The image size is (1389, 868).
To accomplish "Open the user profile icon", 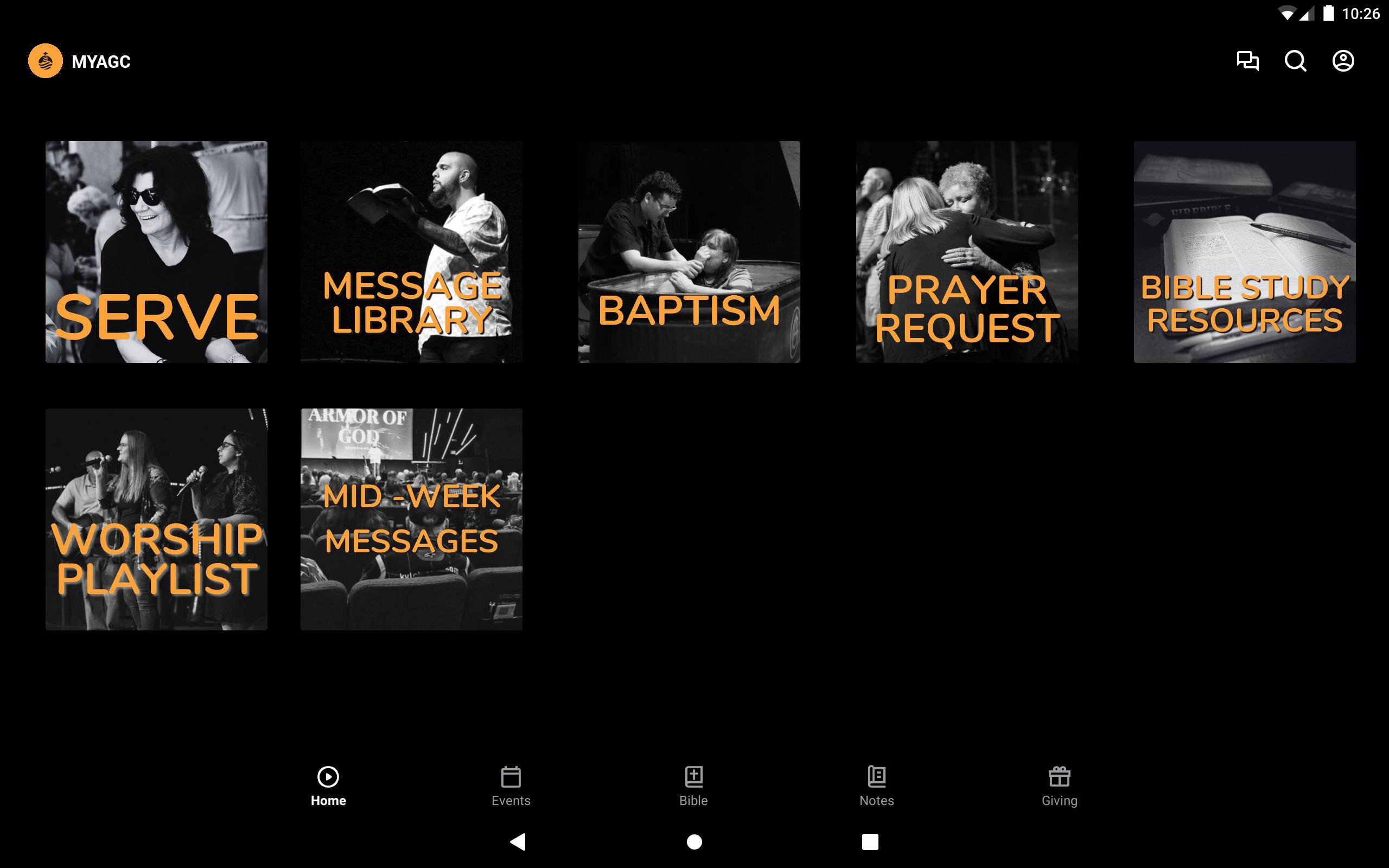I will [x=1342, y=61].
